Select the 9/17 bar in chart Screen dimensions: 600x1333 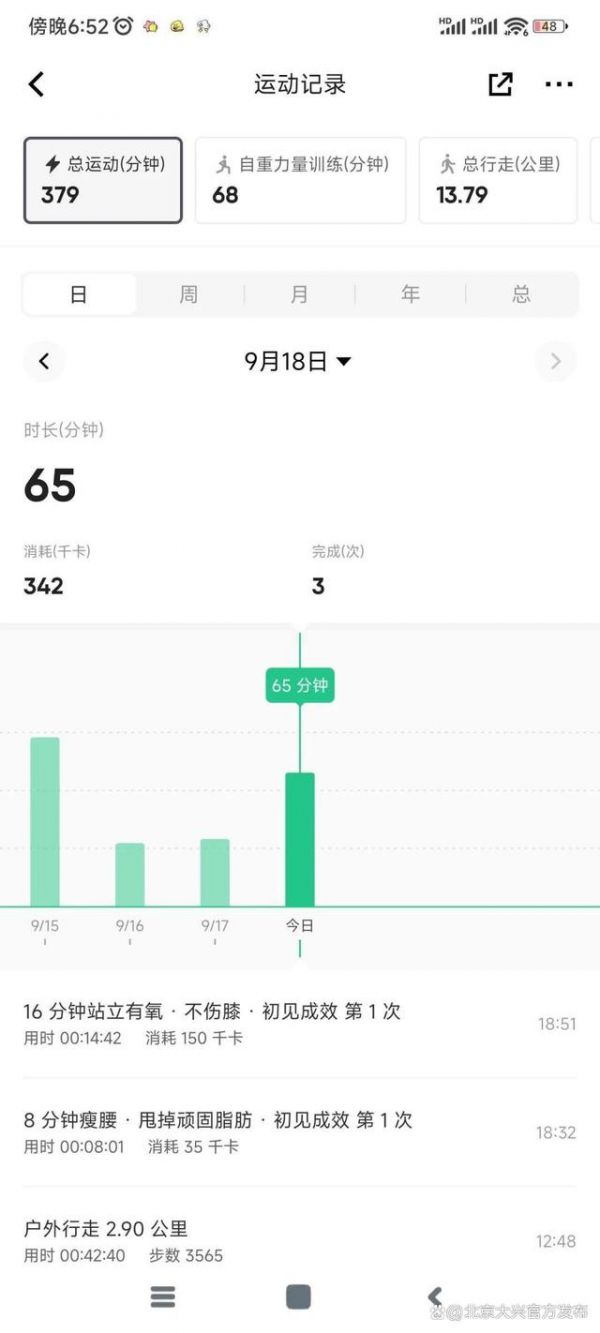(215, 873)
